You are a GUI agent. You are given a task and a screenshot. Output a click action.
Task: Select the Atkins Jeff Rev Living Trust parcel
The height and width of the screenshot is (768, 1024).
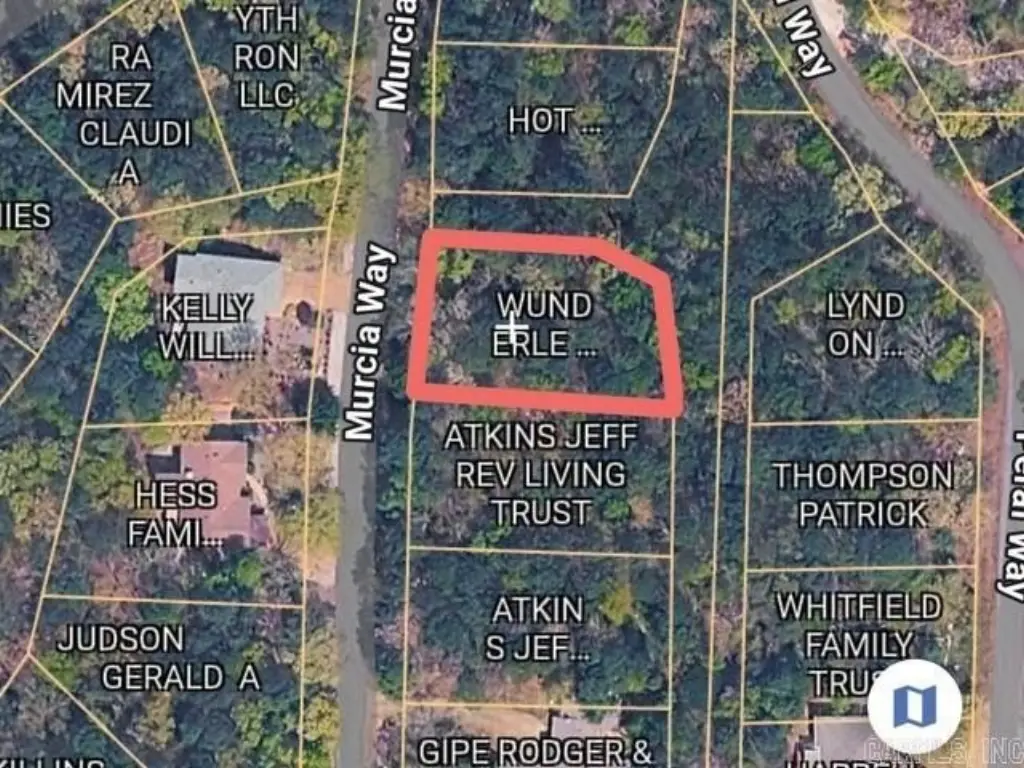pyautogui.click(x=540, y=476)
